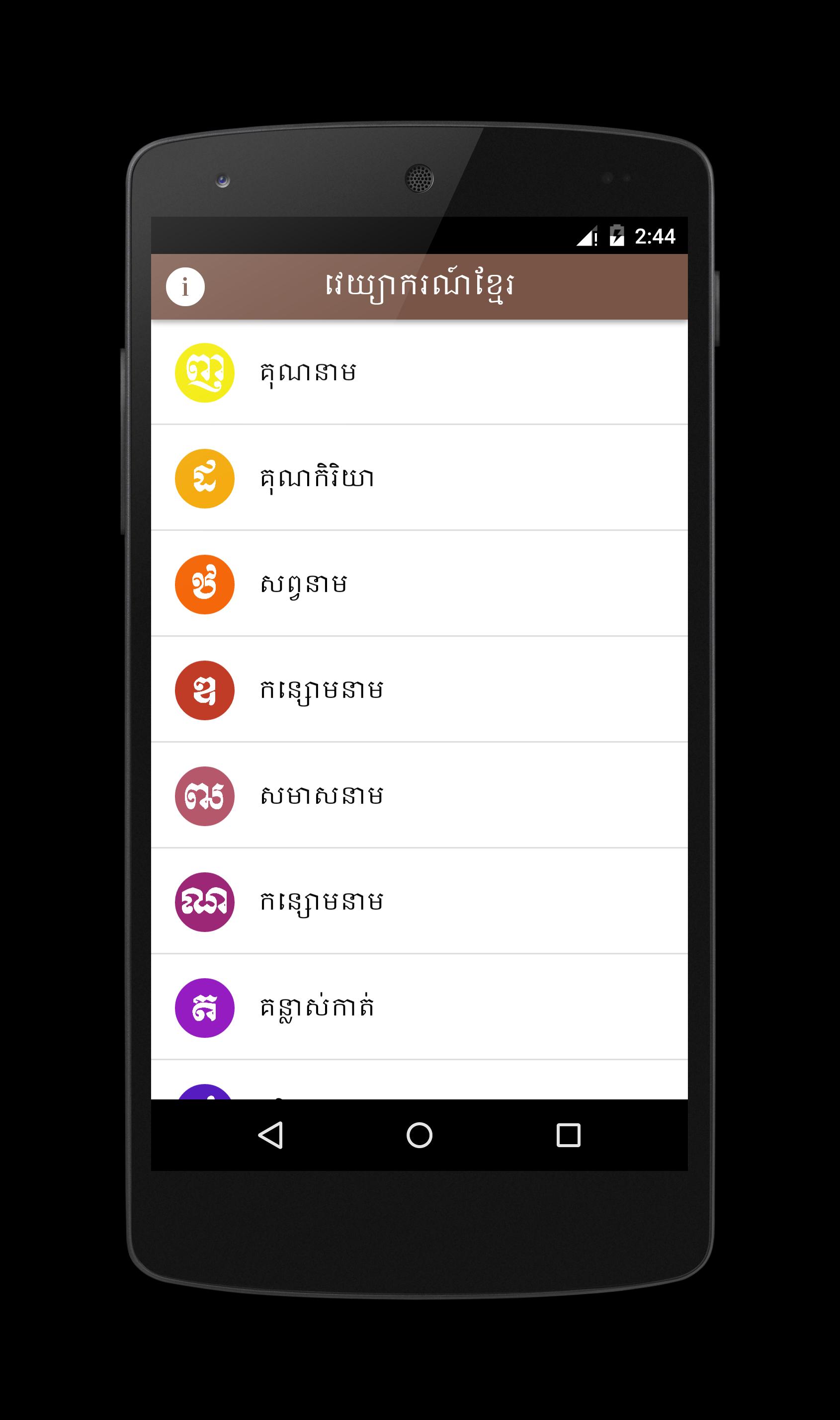The height and width of the screenshot is (1420, 840).
Task: Go back using the navigation bar
Action: (x=270, y=1135)
